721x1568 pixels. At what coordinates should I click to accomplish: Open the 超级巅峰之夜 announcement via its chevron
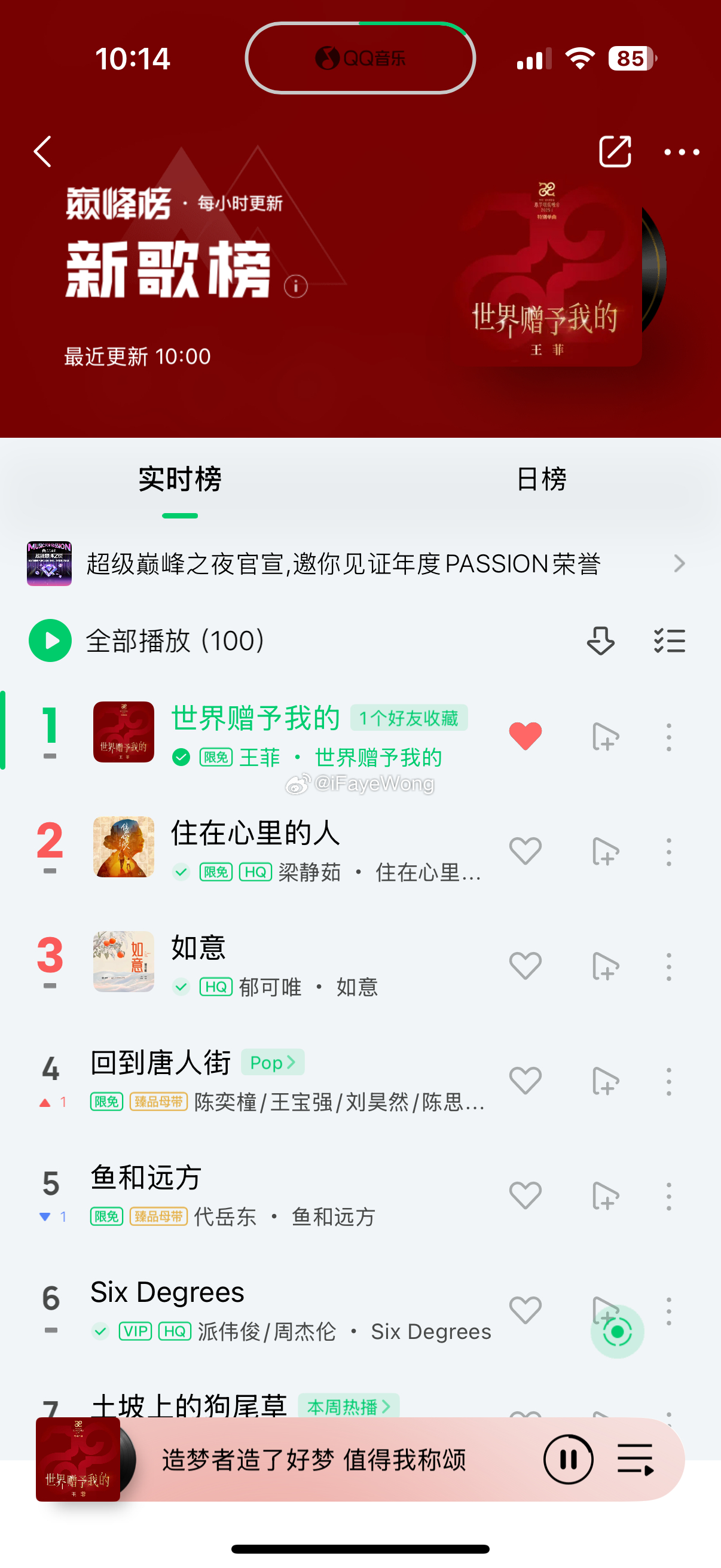(679, 564)
